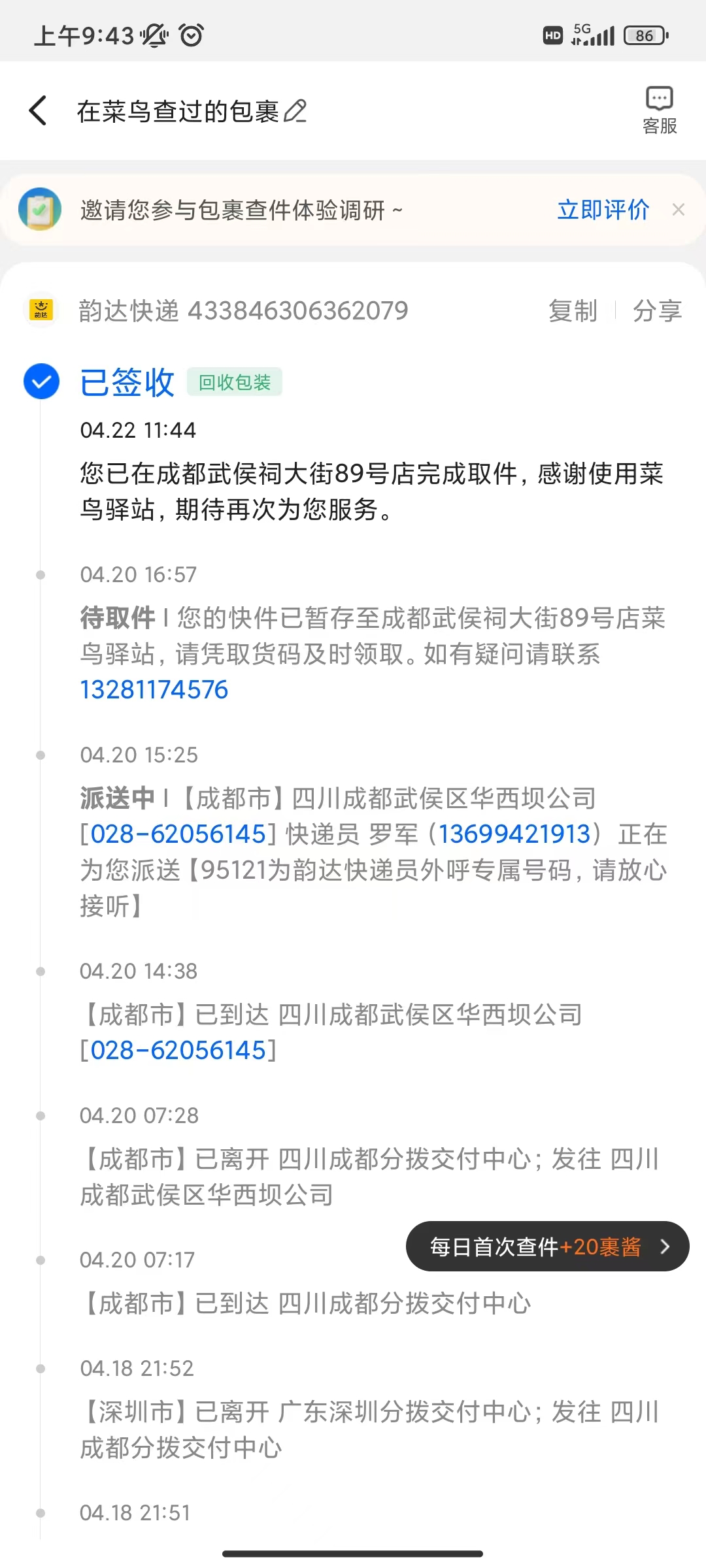Tap the 回收包装 tag
This screenshot has width=706, height=1568.
(x=235, y=382)
